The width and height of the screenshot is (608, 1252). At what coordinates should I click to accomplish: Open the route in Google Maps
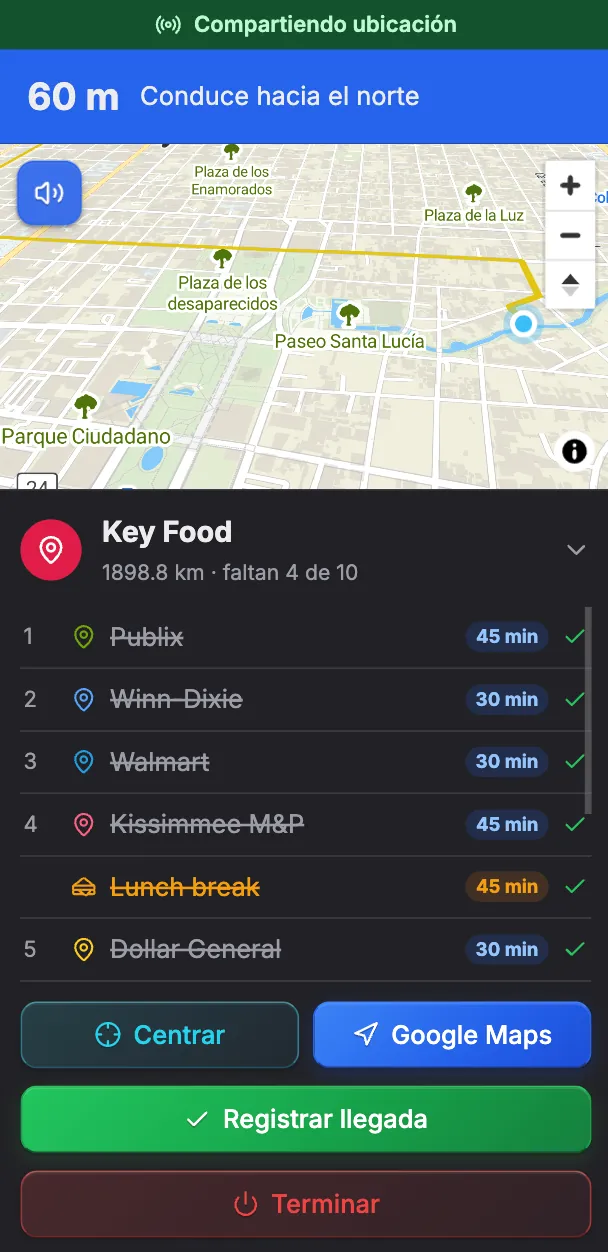click(x=452, y=1035)
